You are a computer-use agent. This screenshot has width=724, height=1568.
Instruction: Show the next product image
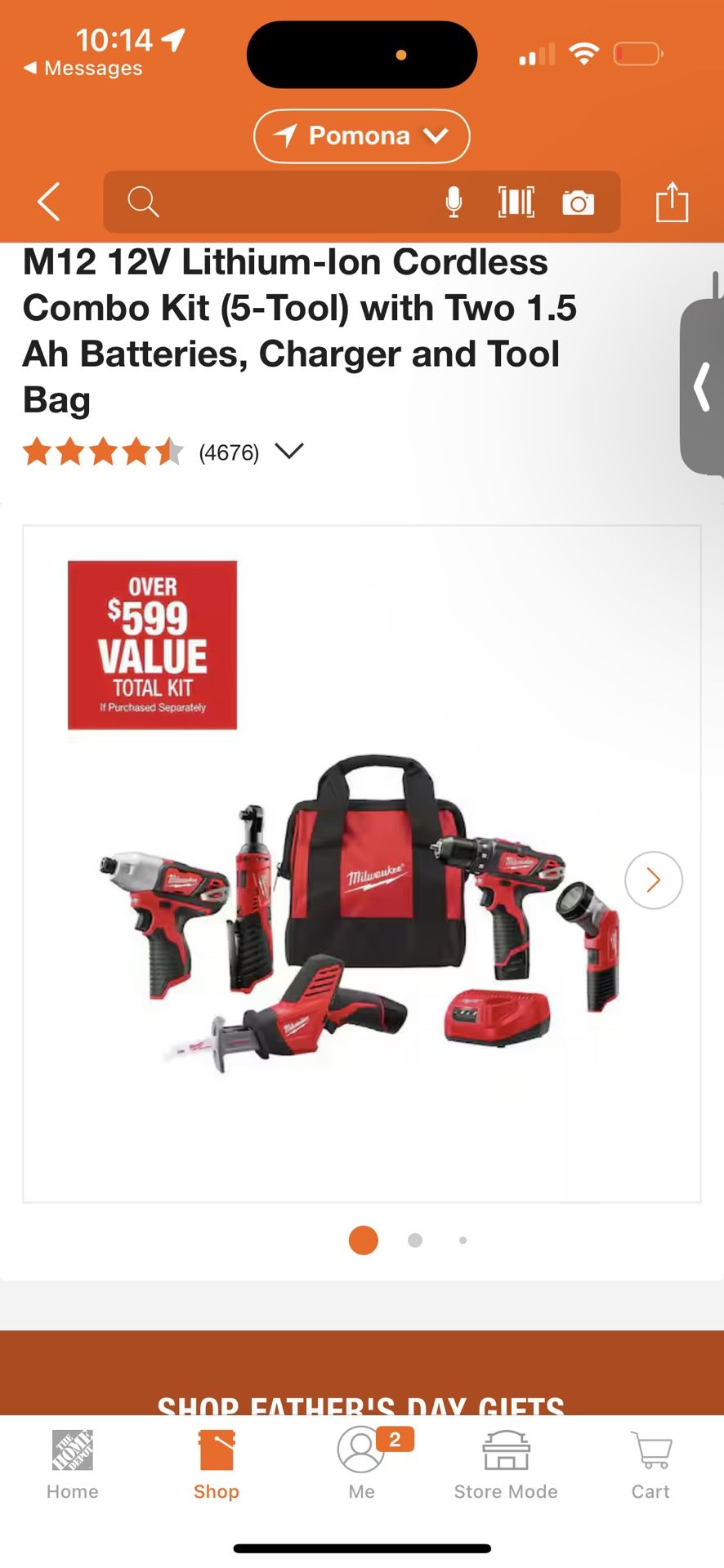(653, 880)
